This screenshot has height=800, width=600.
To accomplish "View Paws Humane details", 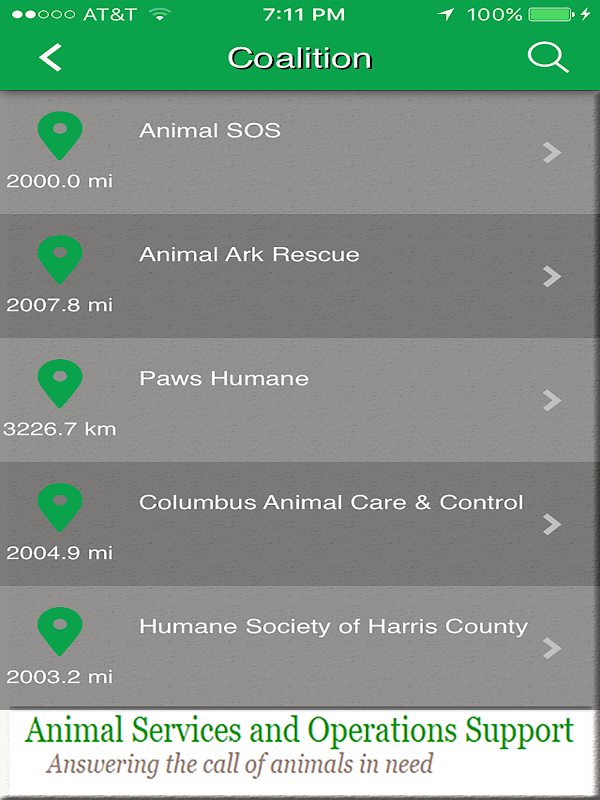I will tap(300, 400).
